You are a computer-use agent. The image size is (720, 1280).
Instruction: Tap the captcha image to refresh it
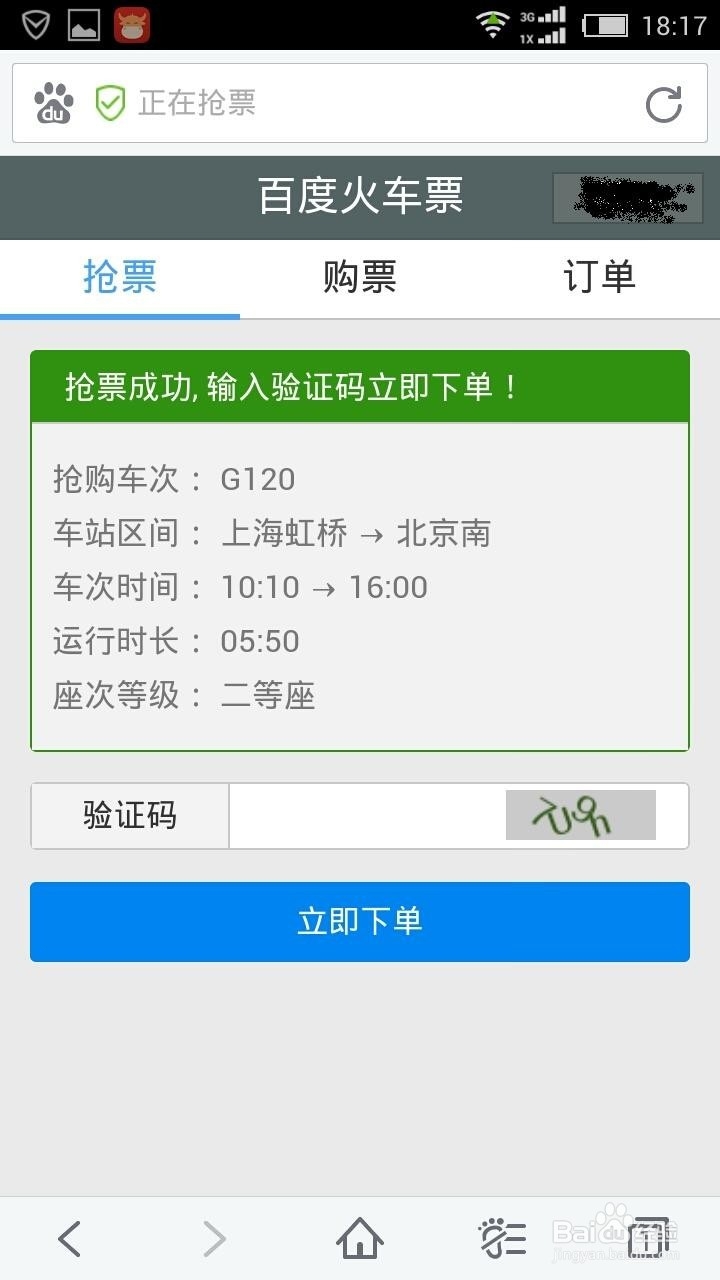pos(579,815)
